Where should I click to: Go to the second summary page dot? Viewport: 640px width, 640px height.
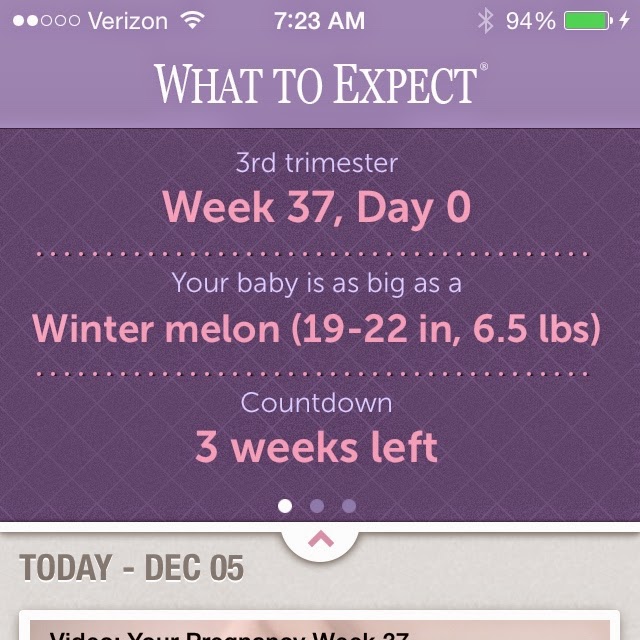[317, 506]
